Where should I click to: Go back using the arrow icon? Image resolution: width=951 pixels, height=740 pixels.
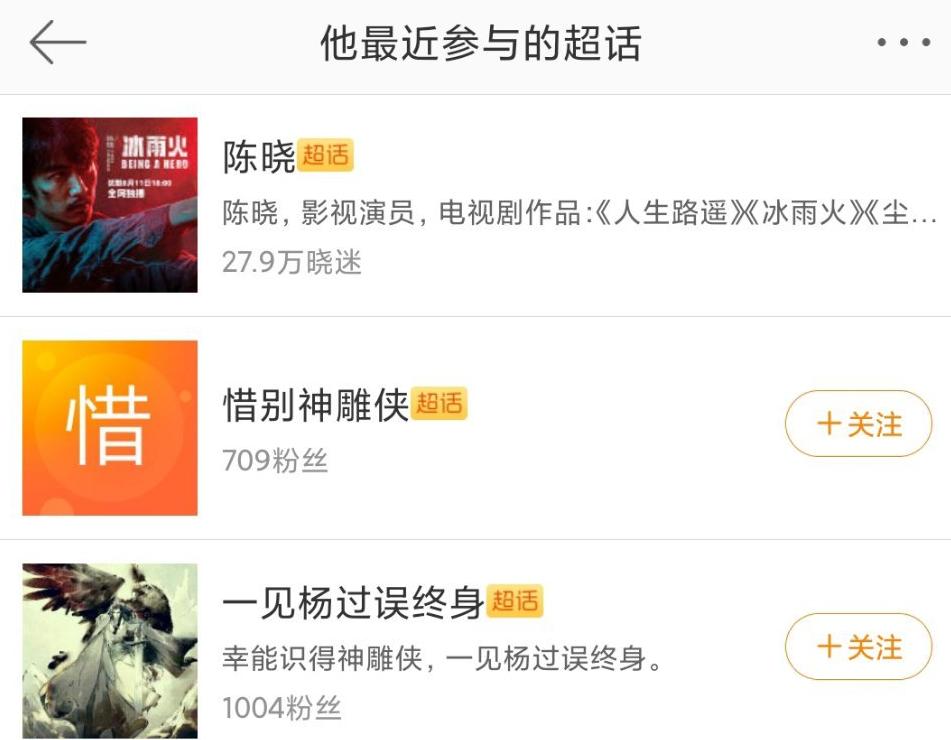58,43
